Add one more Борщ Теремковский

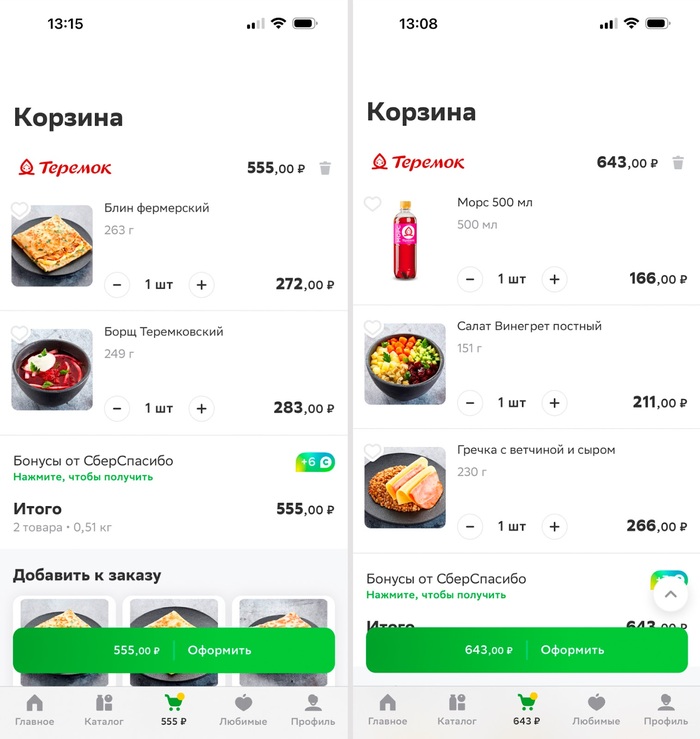pyautogui.click(x=201, y=408)
